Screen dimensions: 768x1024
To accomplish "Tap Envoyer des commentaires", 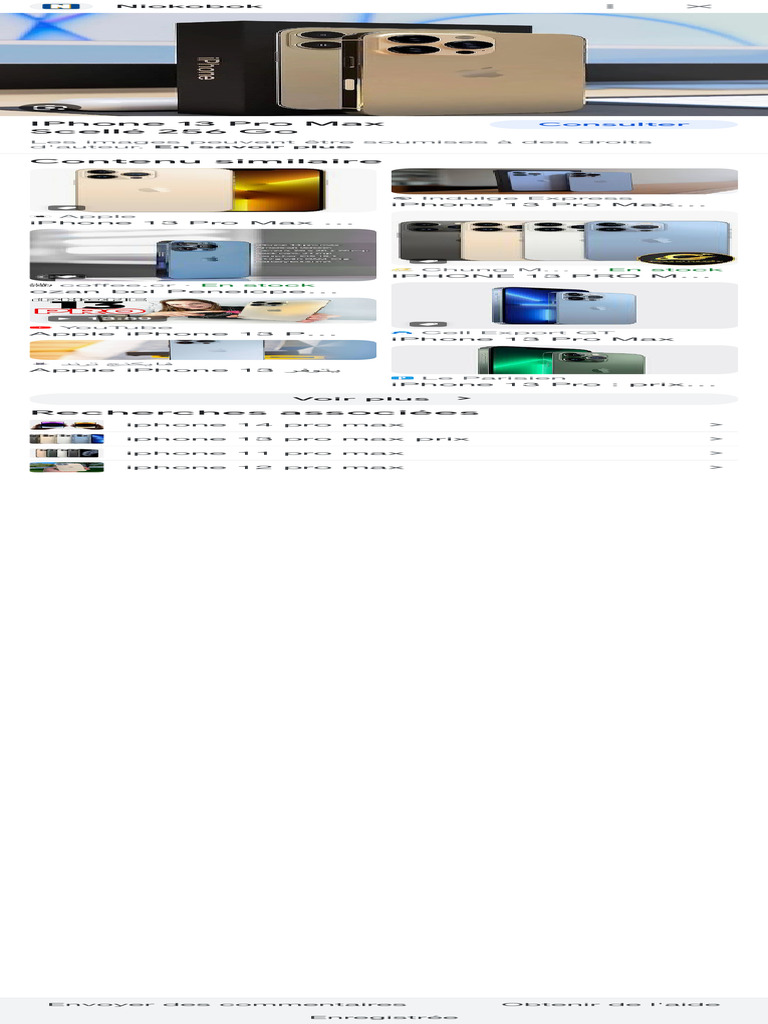I will [227, 1004].
